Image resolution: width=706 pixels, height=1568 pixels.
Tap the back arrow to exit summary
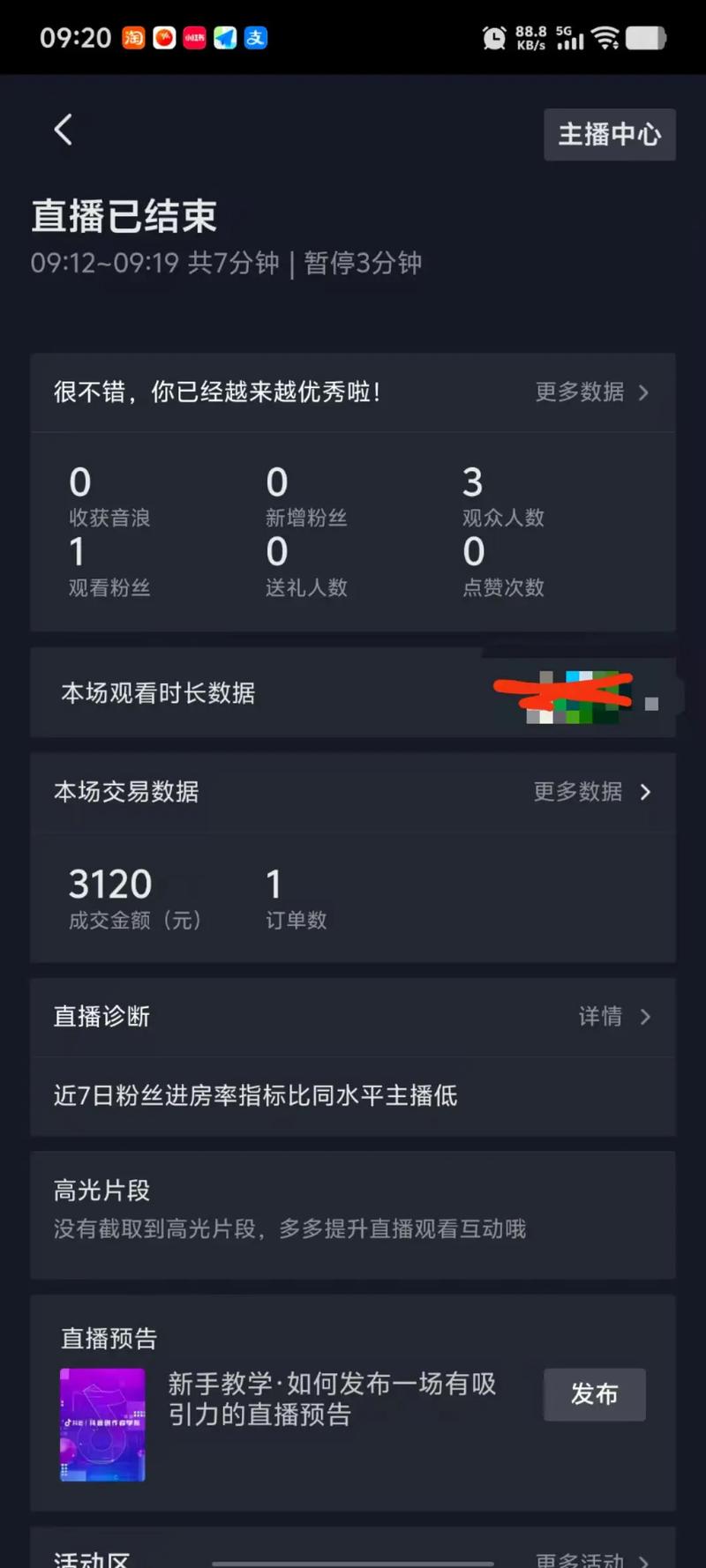[63, 129]
